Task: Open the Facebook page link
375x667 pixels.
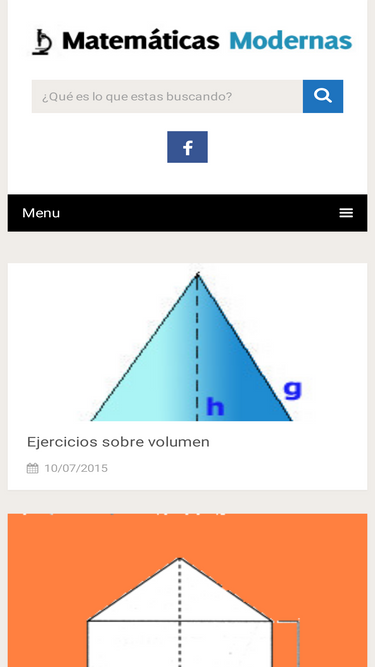Action: (187, 147)
